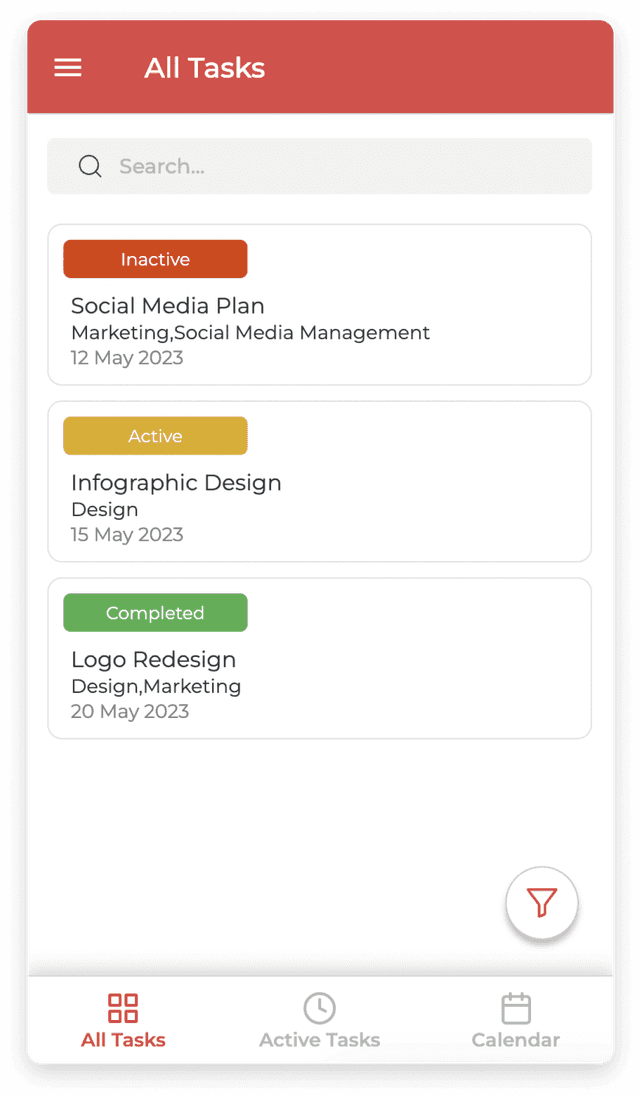This screenshot has height=1097, width=640.
Task: Open the Logo Redesign task card
Action: pyautogui.click(x=320, y=658)
